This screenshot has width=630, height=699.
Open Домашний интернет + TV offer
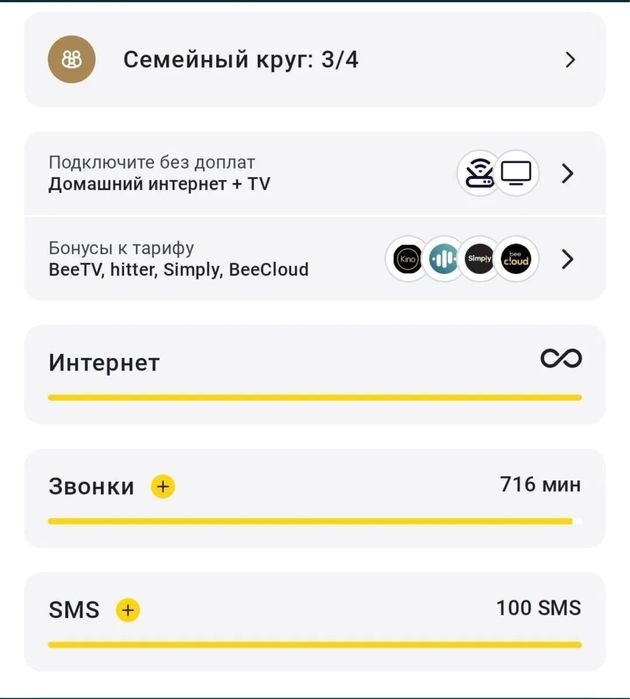pyautogui.click(x=314, y=173)
